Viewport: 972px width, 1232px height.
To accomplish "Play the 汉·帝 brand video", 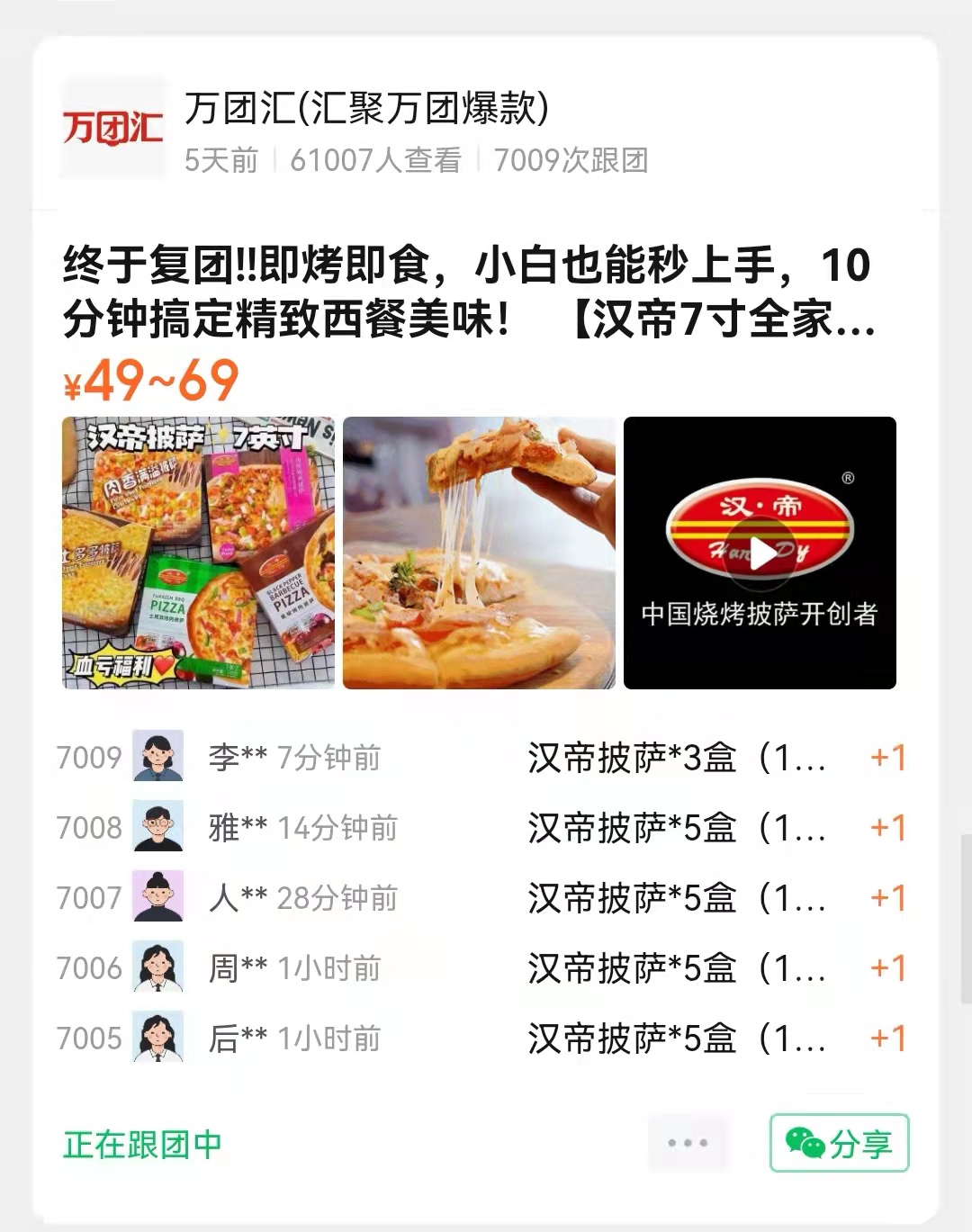I will [x=760, y=553].
